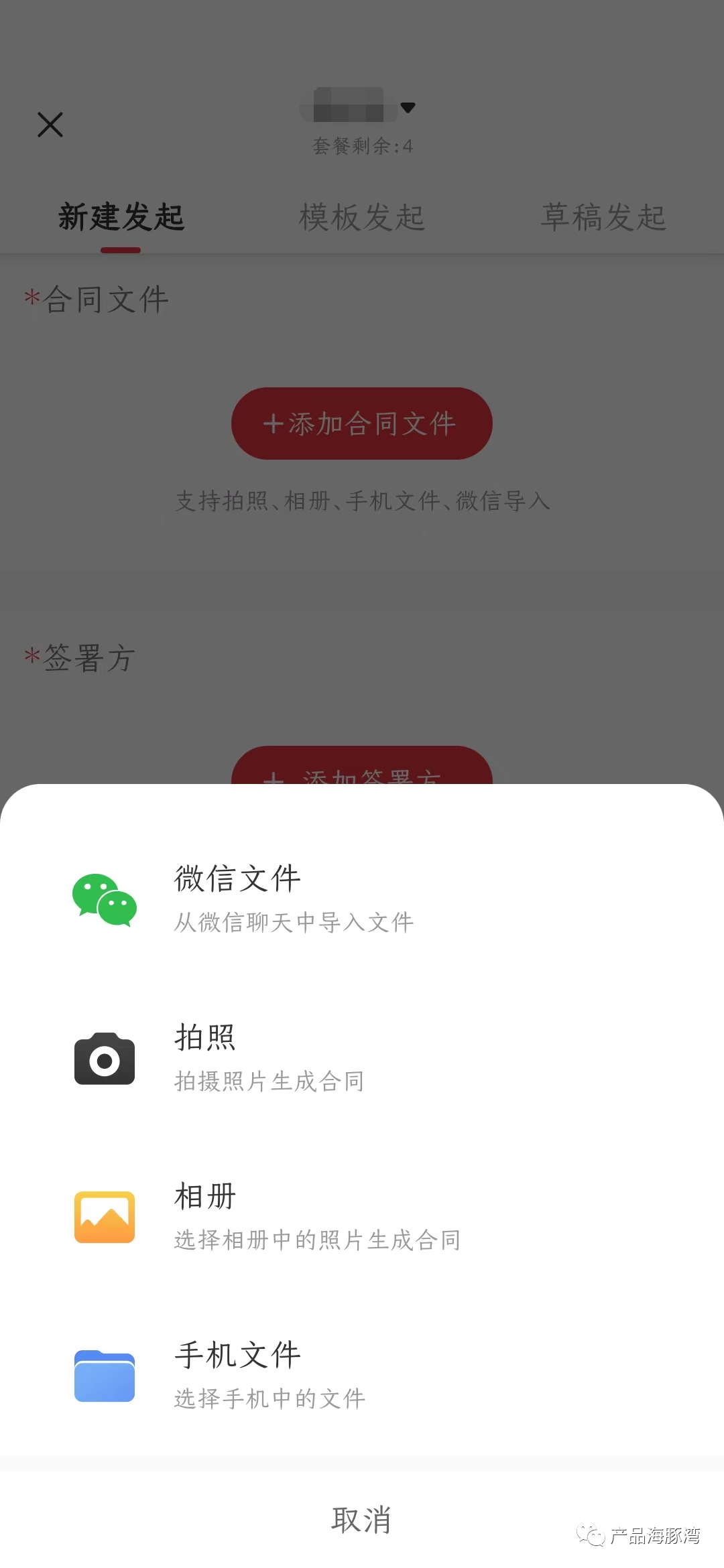Open 相册 to pick contract photos
The height and width of the screenshot is (1568, 724).
coord(362,1217)
